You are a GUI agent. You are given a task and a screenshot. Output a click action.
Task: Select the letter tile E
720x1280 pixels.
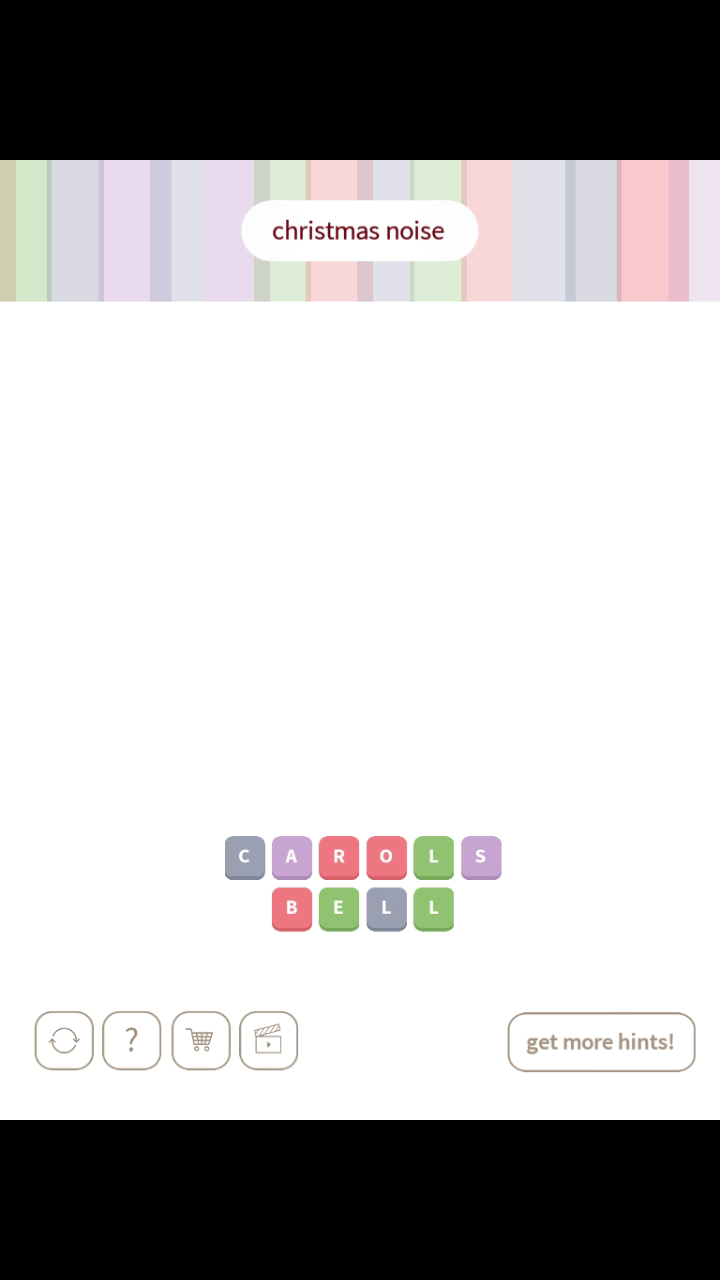[x=339, y=908]
